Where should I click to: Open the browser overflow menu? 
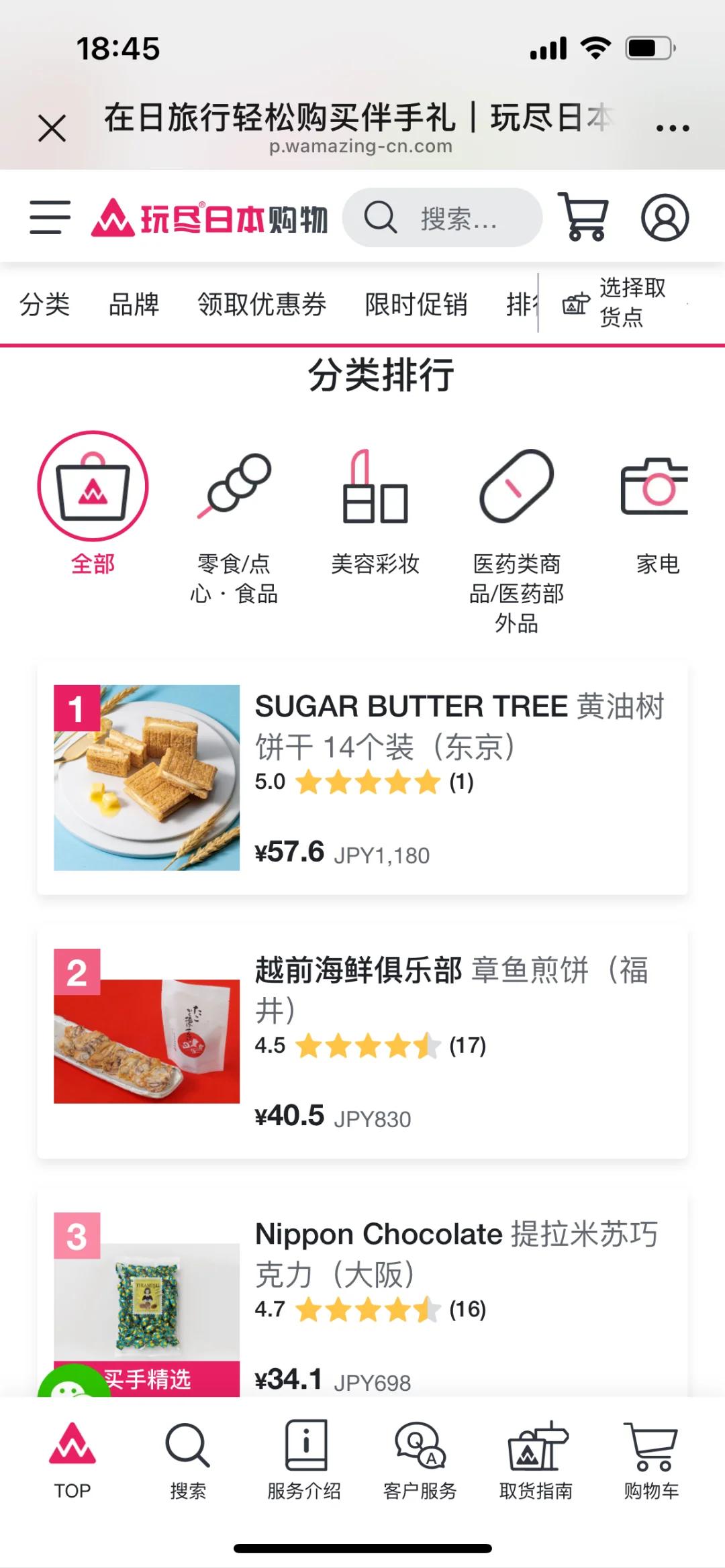[672, 127]
